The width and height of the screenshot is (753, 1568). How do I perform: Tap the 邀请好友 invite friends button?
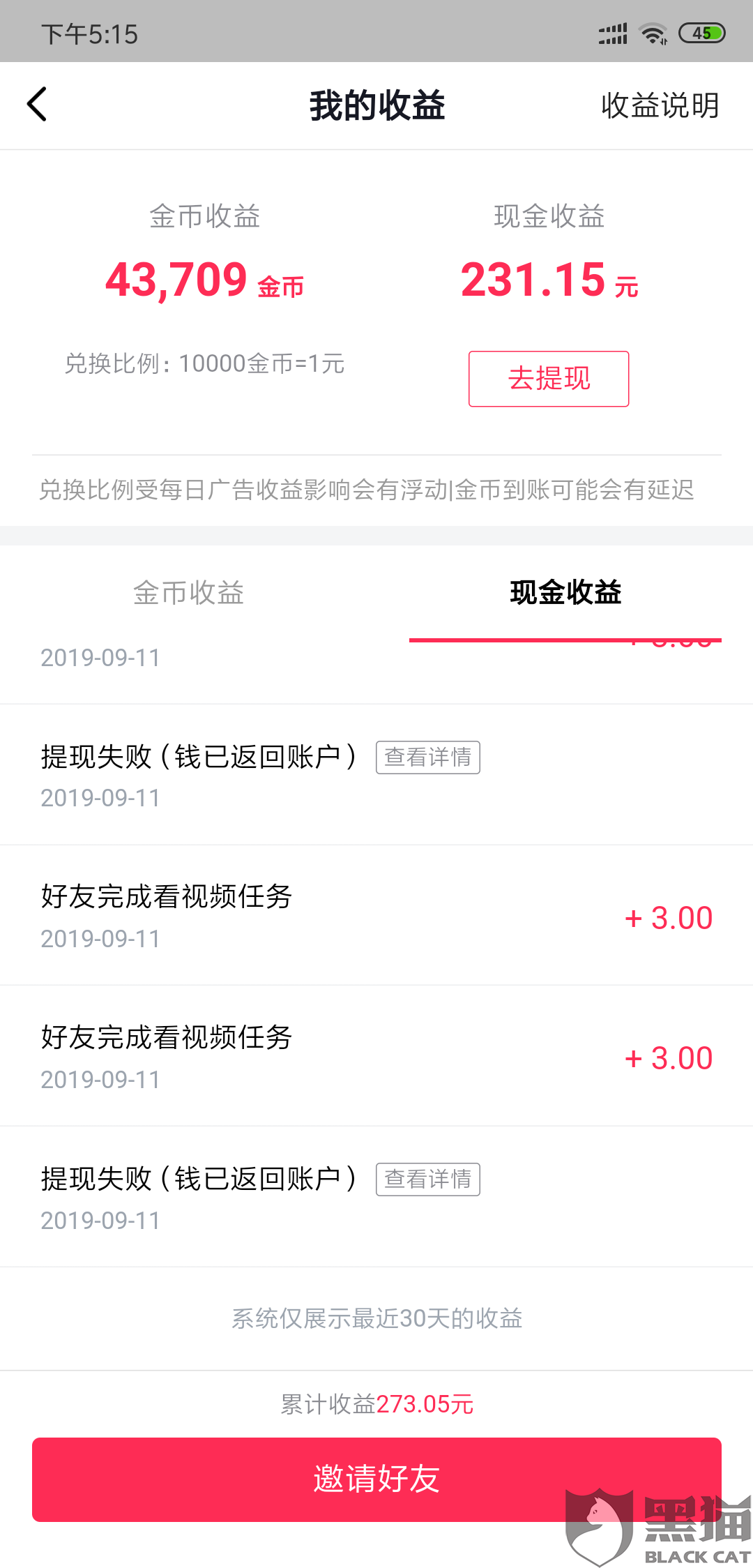pyautogui.click(x=376, y=1479)
